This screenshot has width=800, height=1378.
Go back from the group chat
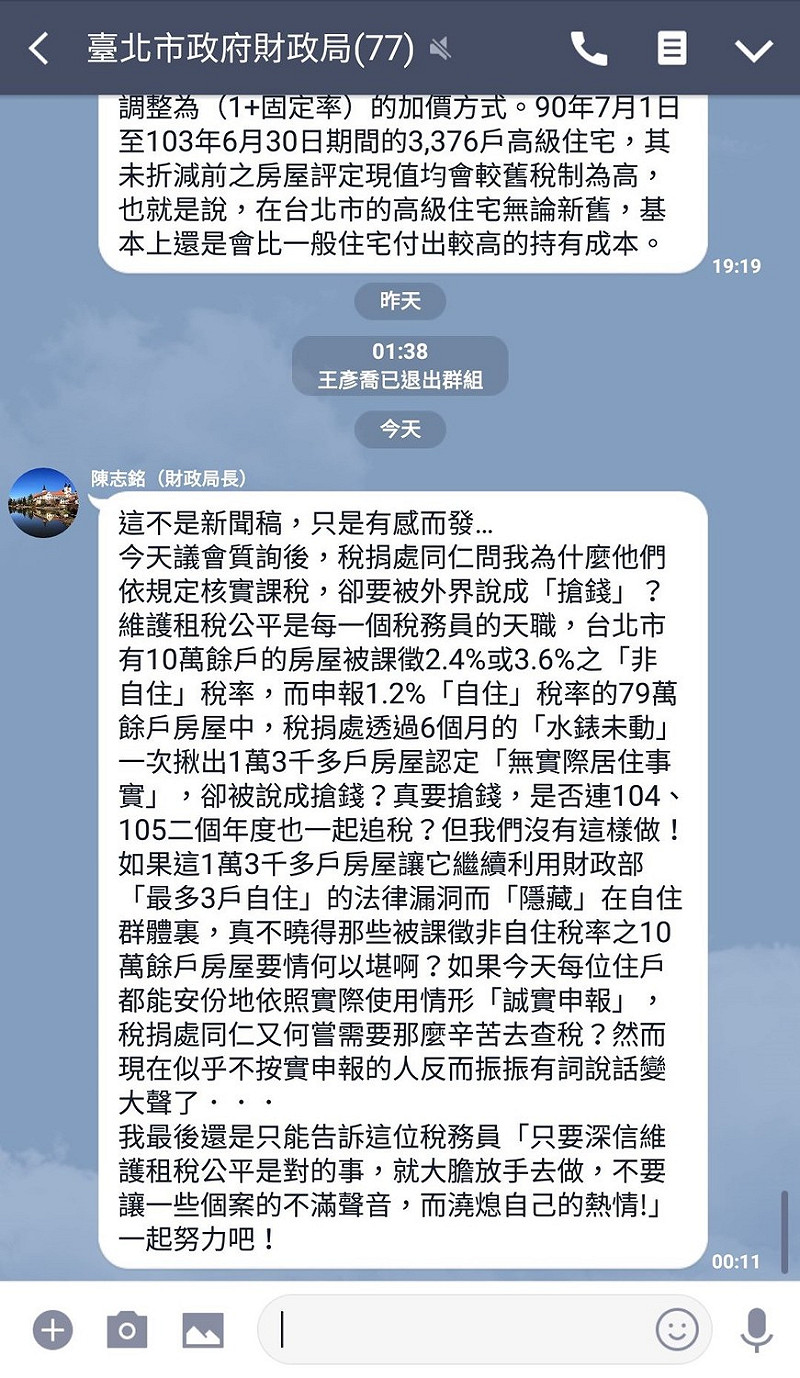pyautogui.click(x=38, y=48)
